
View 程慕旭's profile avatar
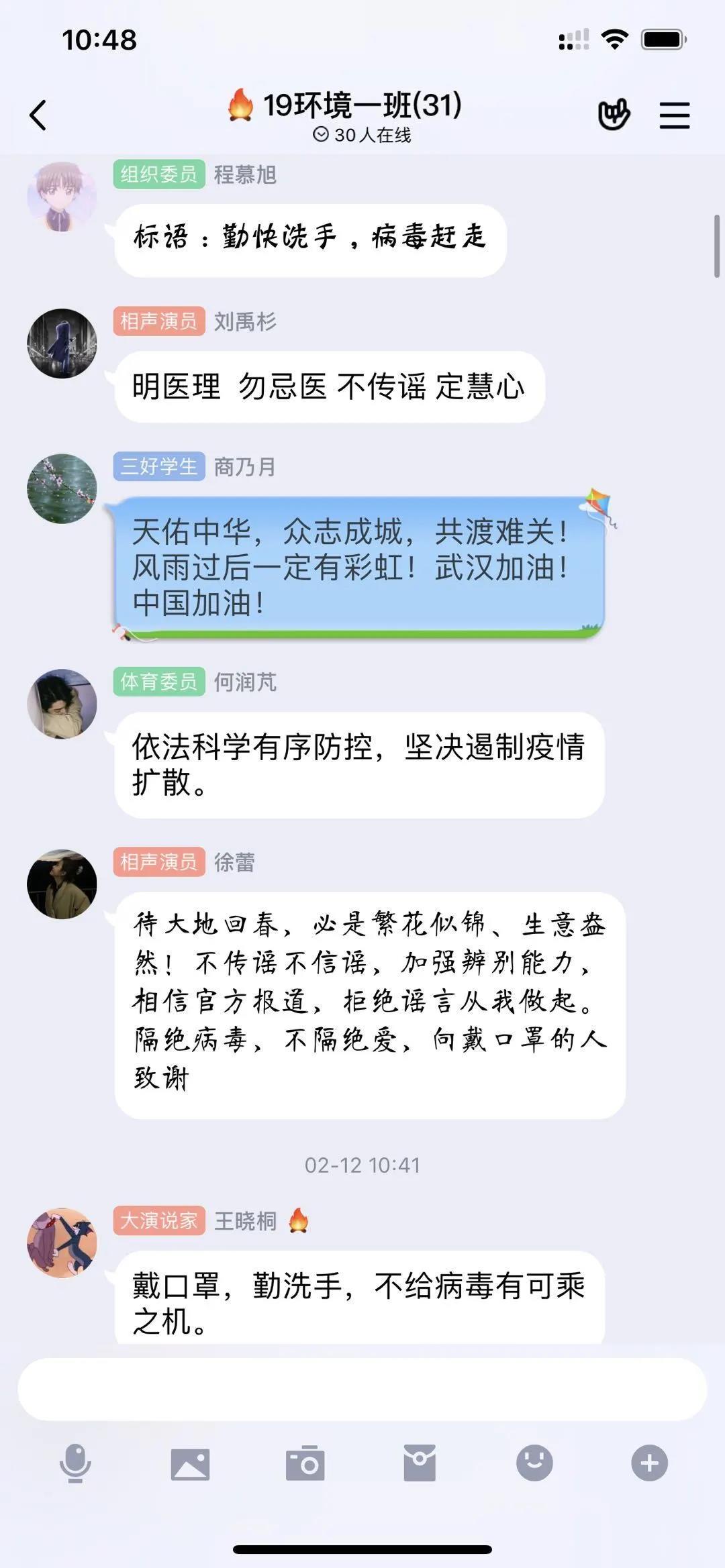(62, 197)
